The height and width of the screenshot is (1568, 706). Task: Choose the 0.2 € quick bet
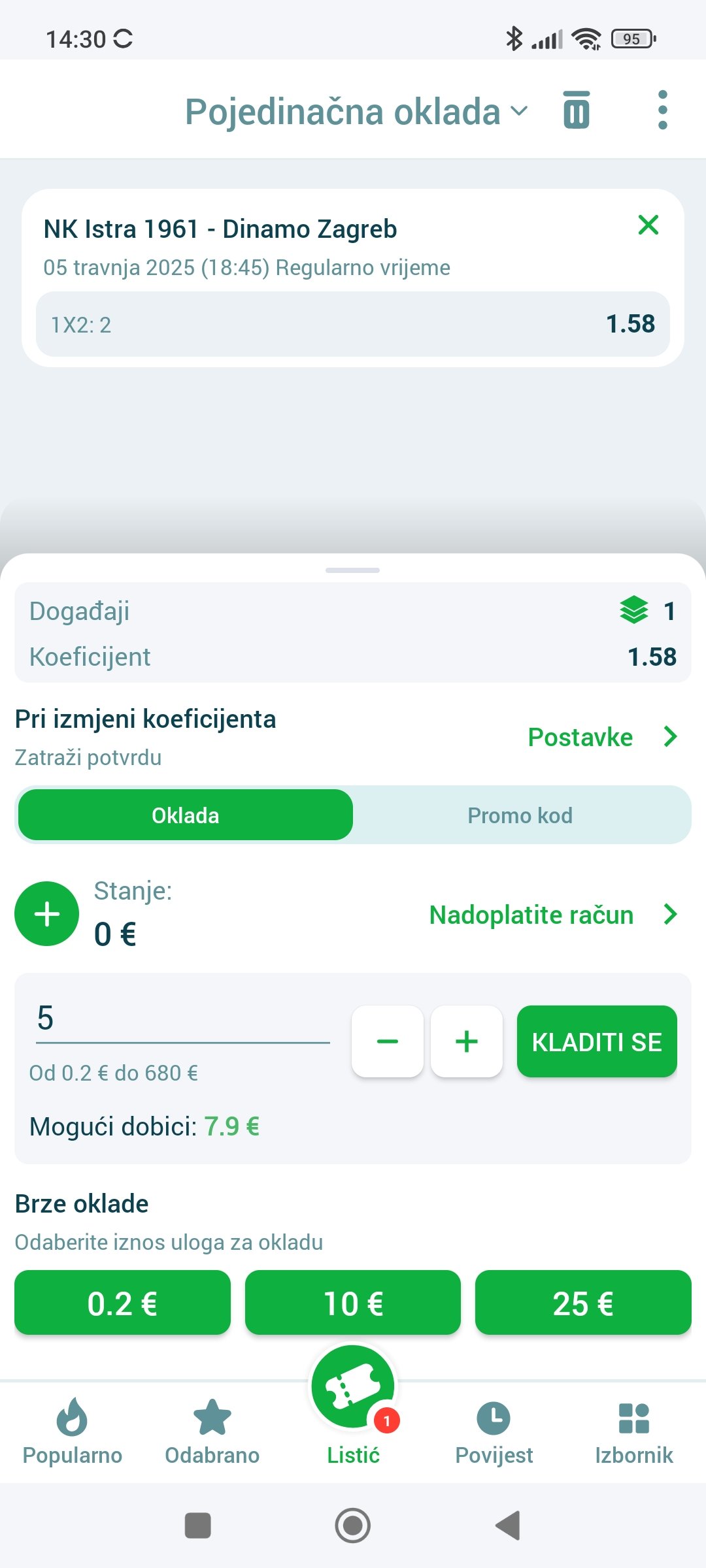pyautogui.click(x=122, y=1303)
